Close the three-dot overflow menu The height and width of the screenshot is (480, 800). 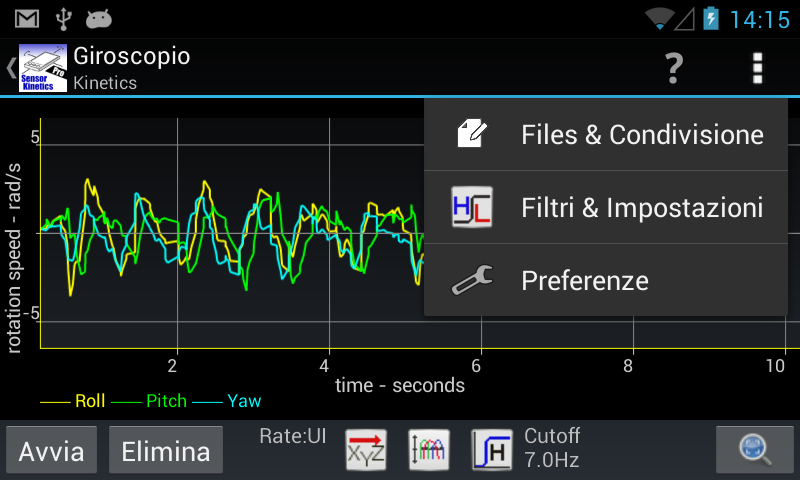point(757,68)
